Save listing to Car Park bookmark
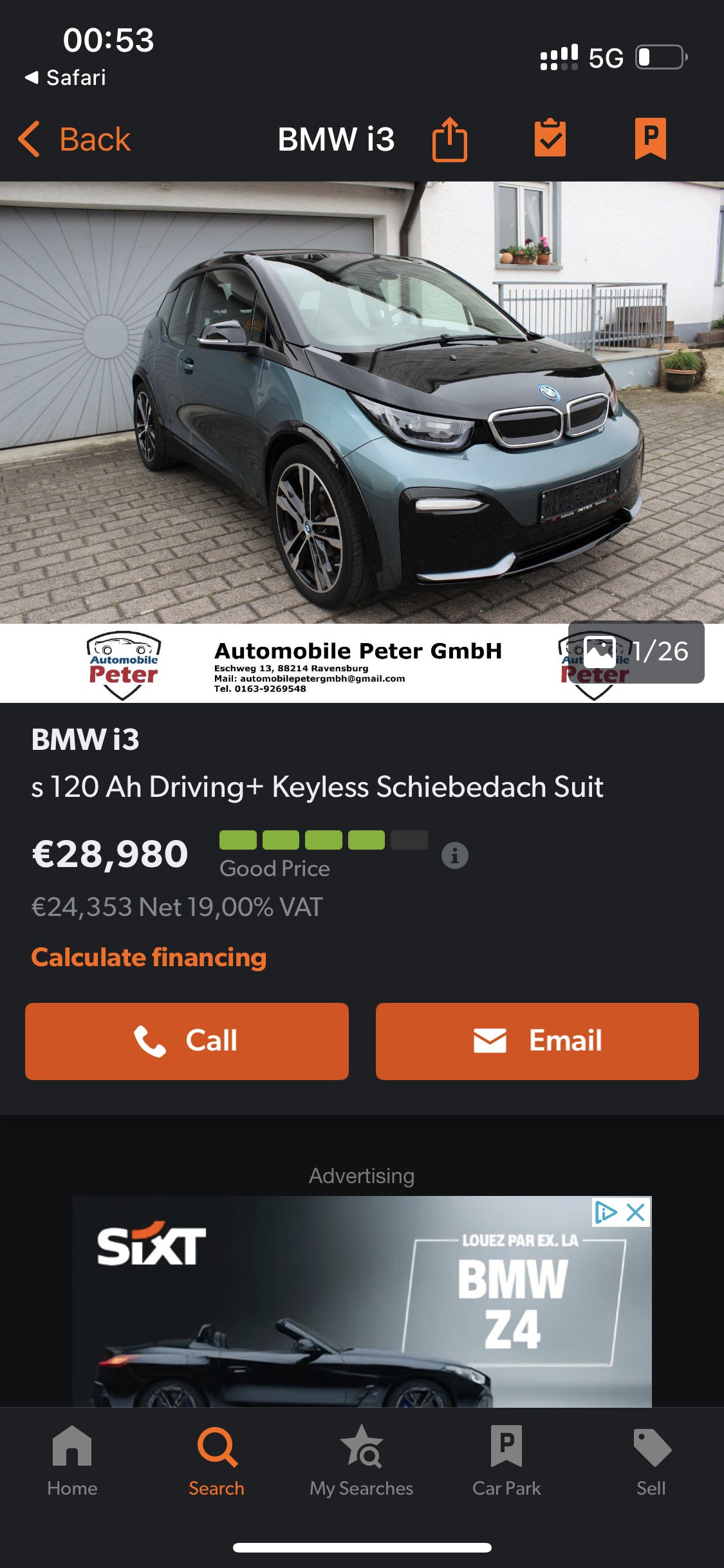The image size is (724, 1568). (651, 138)
